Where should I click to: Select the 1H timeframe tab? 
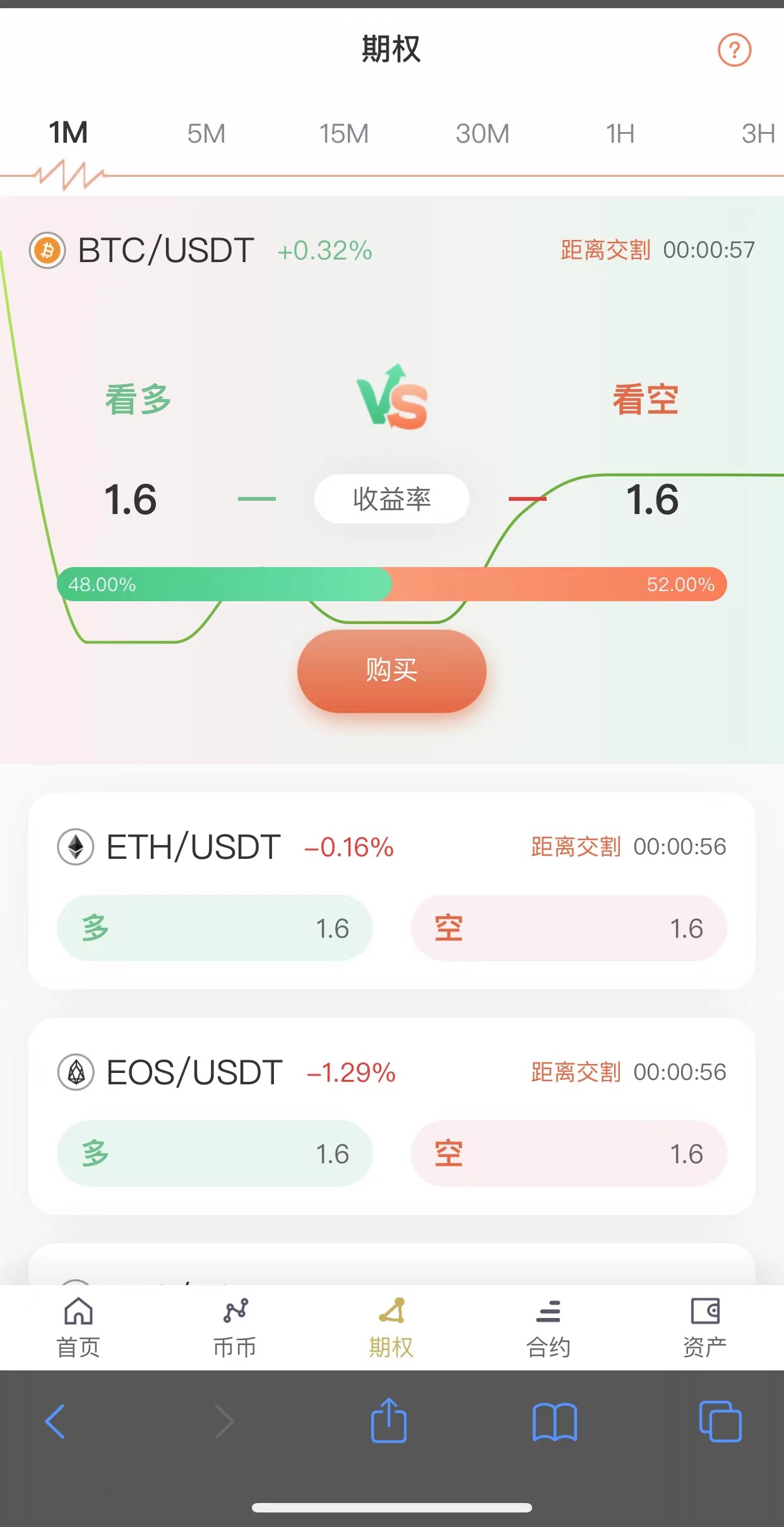(x=620, y=134)
